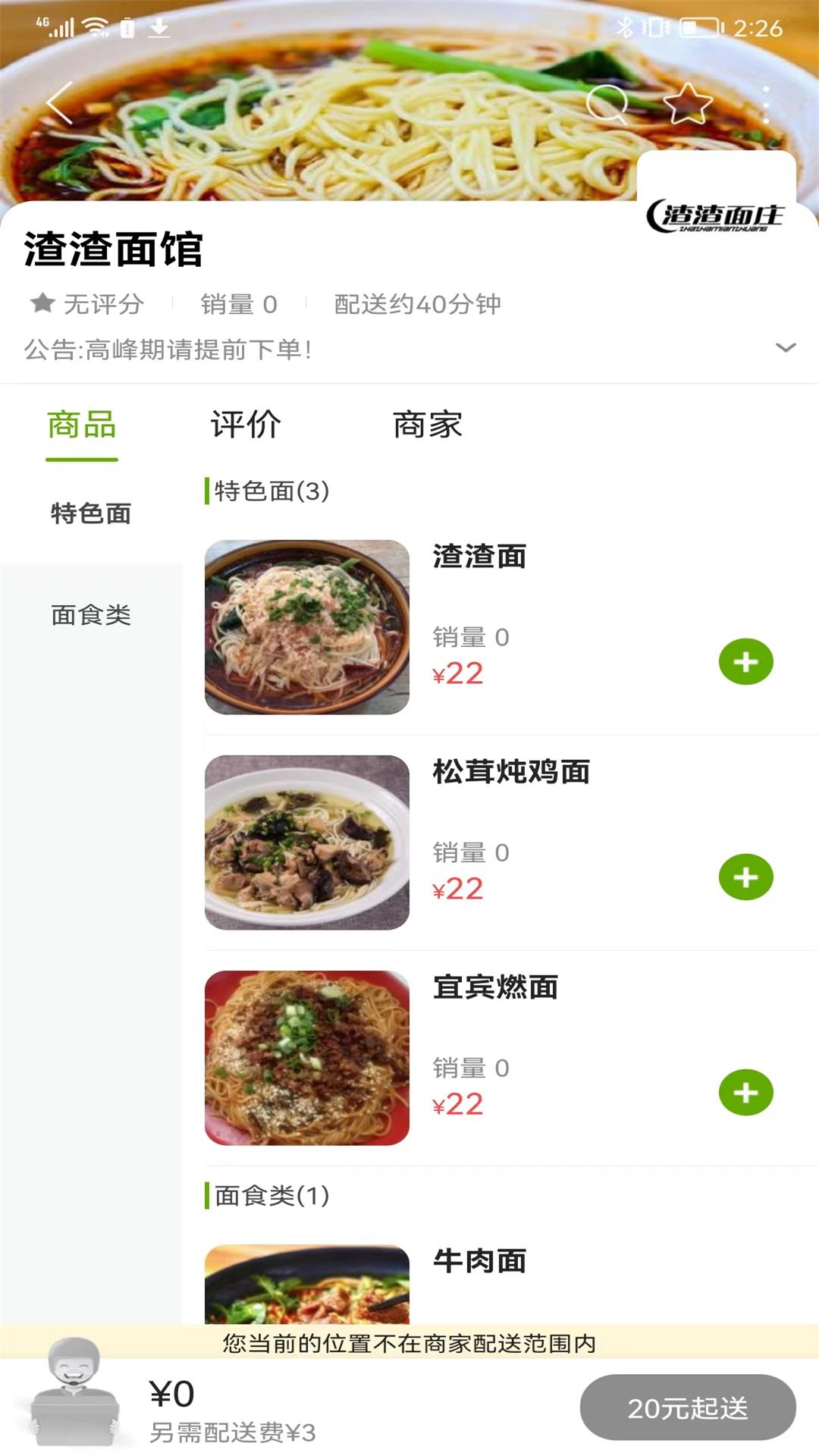Go back using the top-left arrow

[57, 103]
